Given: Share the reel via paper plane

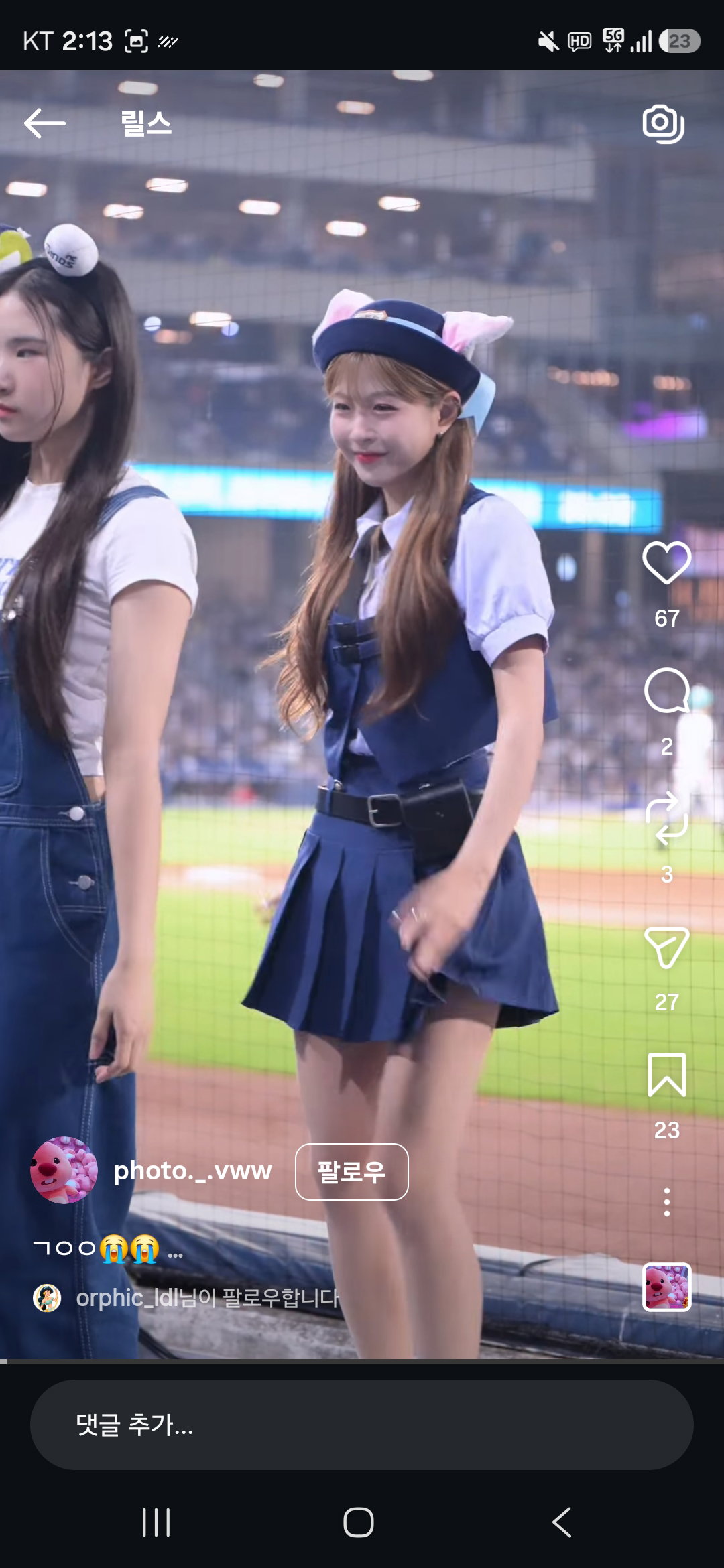Looking at the screenshot, I should 666,947.
